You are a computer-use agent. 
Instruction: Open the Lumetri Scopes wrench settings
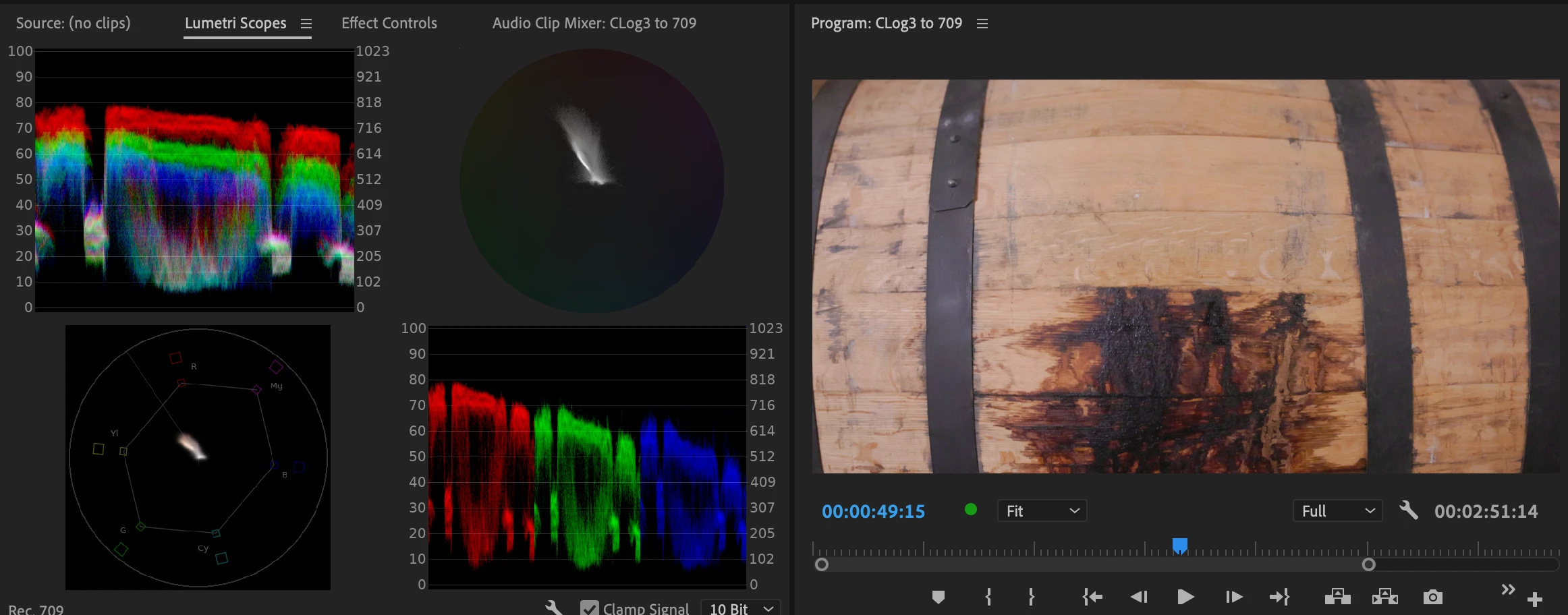click(x=553, y=607)
